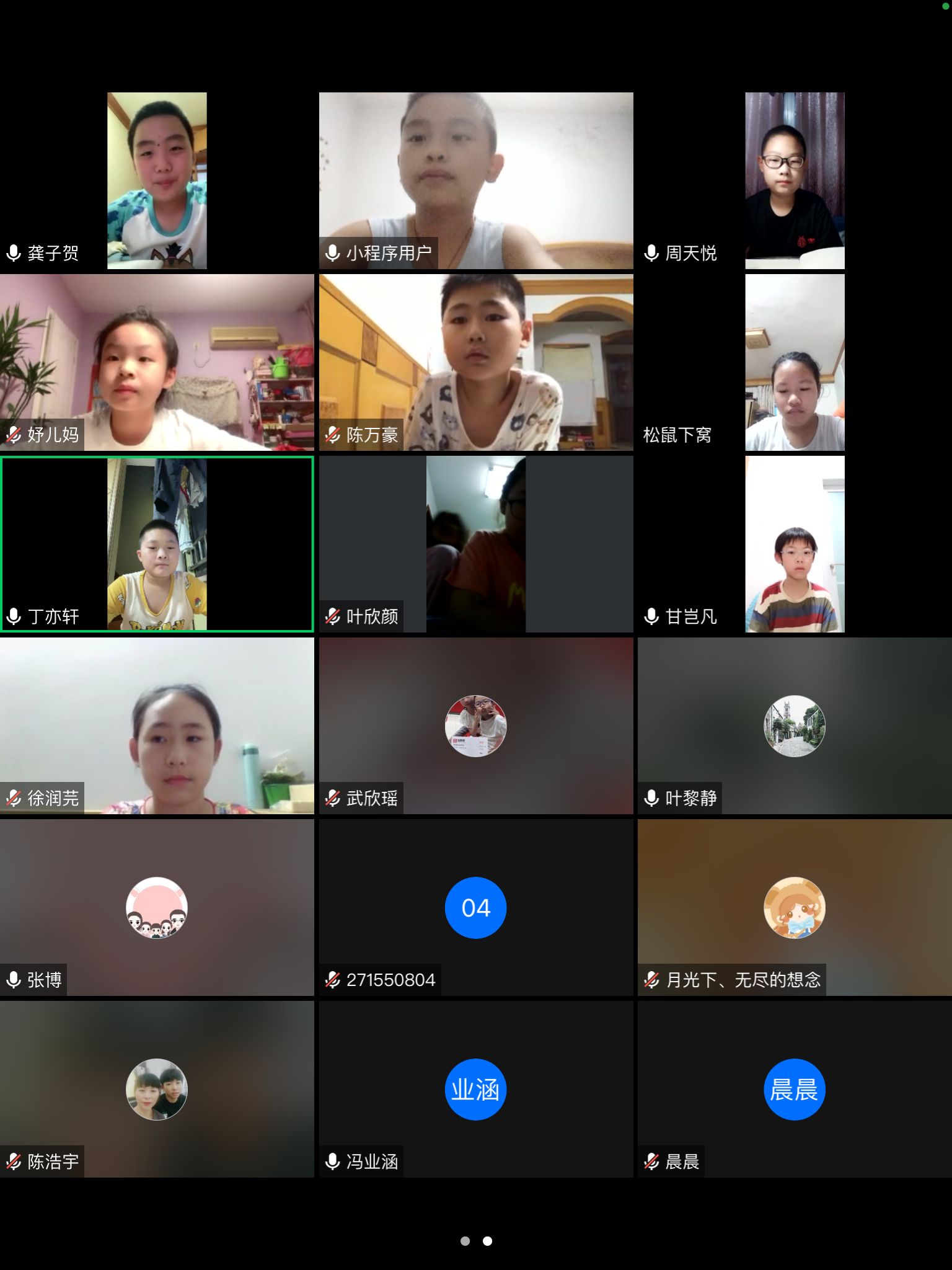Select 陈浩宇's participant tile
Image resolution: width=952 pixels, height=1270 pixels.
point(157,1089)
